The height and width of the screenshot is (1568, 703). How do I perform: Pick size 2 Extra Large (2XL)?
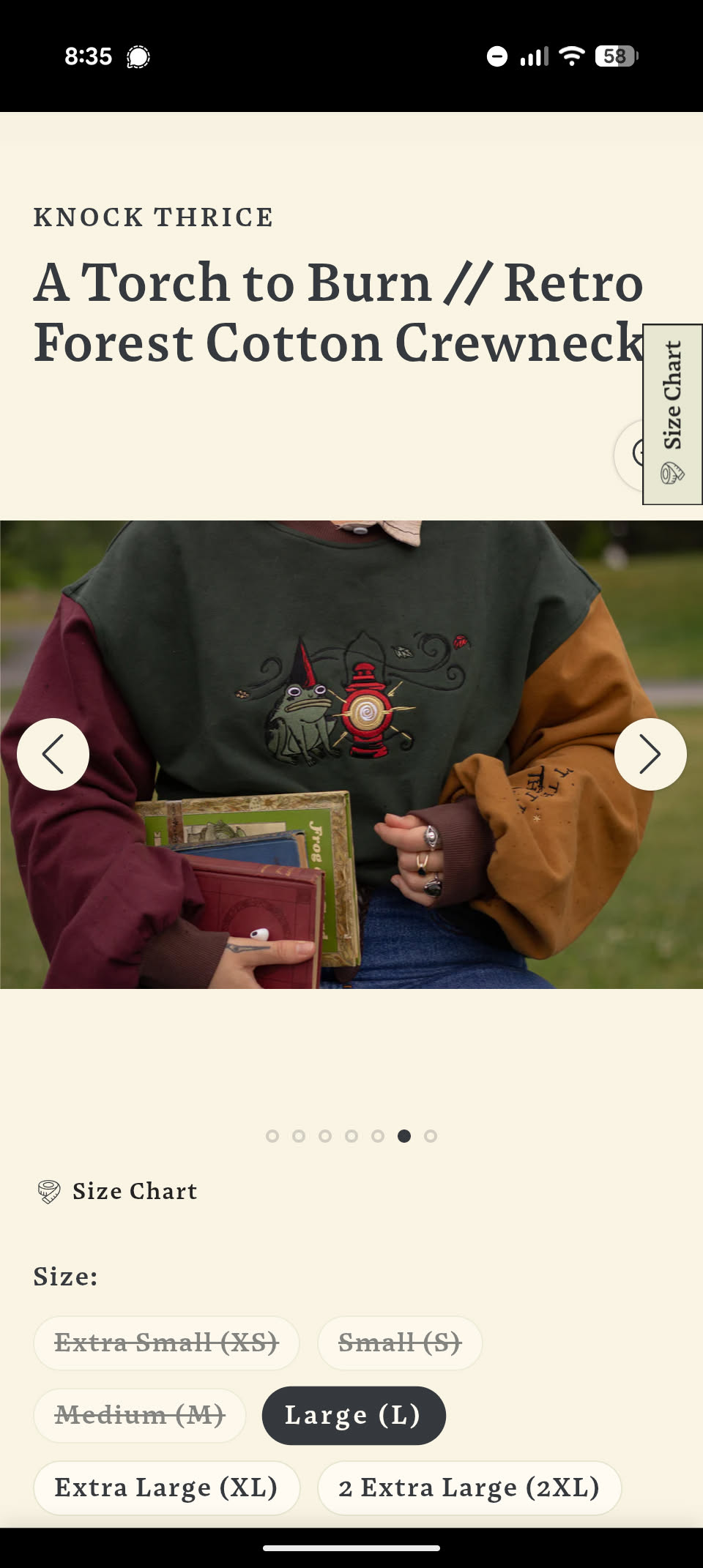click(469, 1487)
